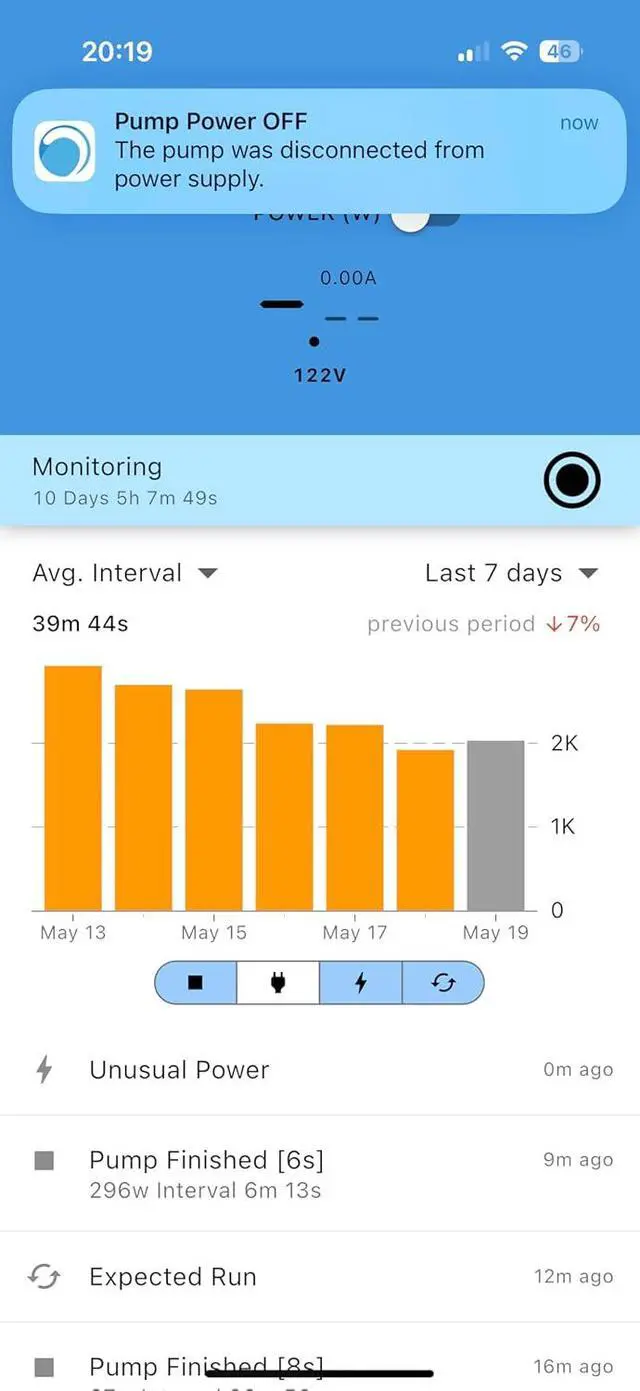The width and height of the screenshot is (640, 1391).
Task: Open the Expected Run event
Action: [x=319, y=1277]
